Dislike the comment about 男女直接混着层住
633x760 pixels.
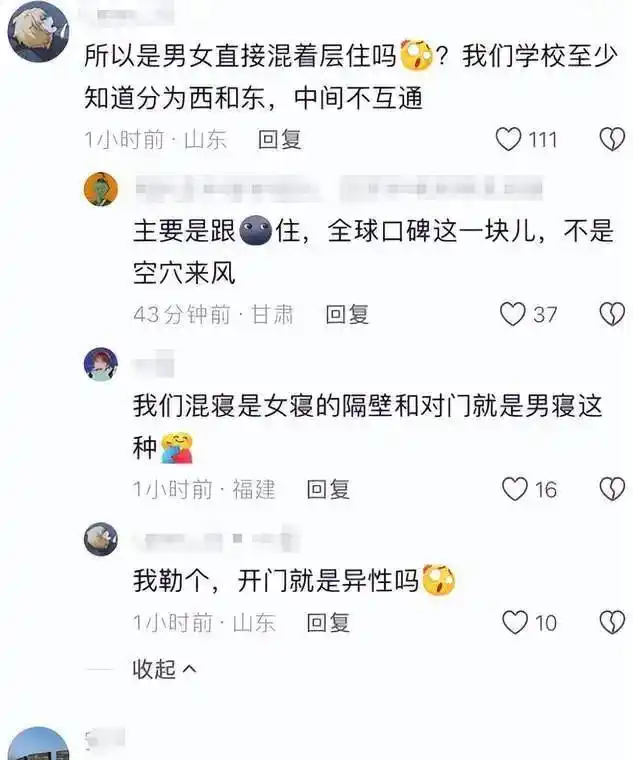[x=611, y=140]
